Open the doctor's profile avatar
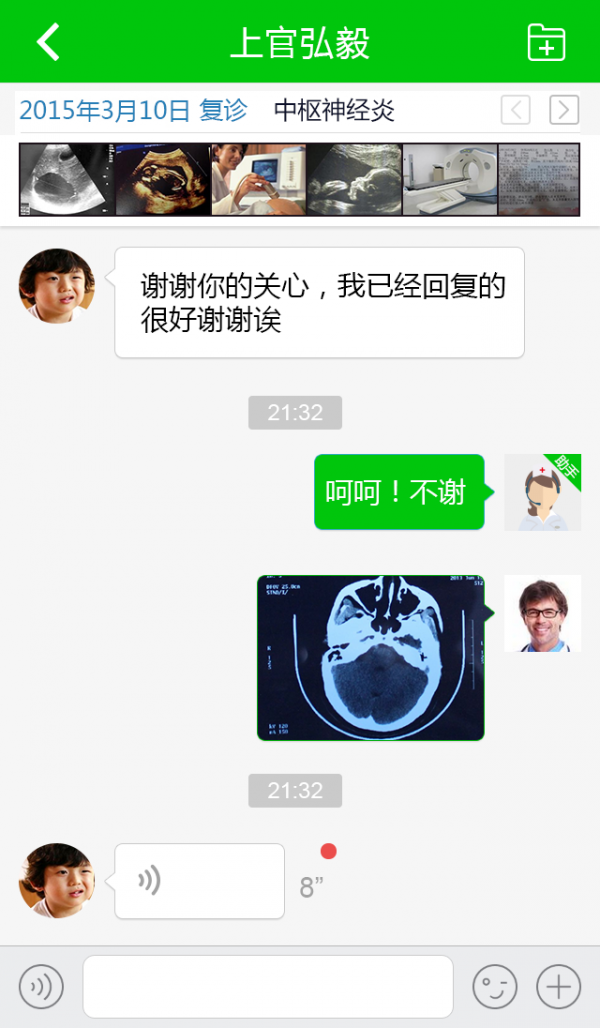 (x=542, y=613)
